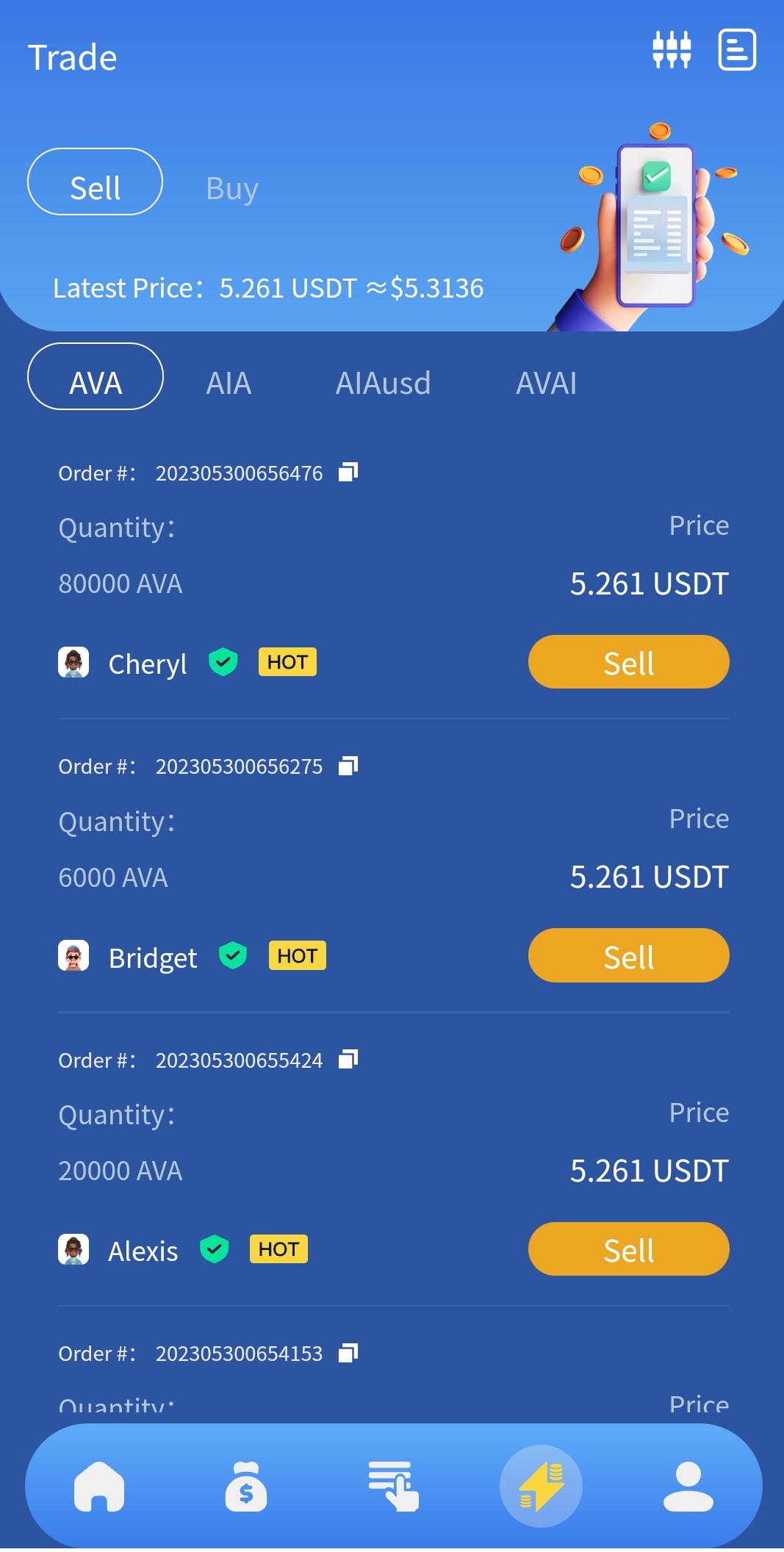Open the profile tab
The image size is (784, 1552).
(688, 1487)
